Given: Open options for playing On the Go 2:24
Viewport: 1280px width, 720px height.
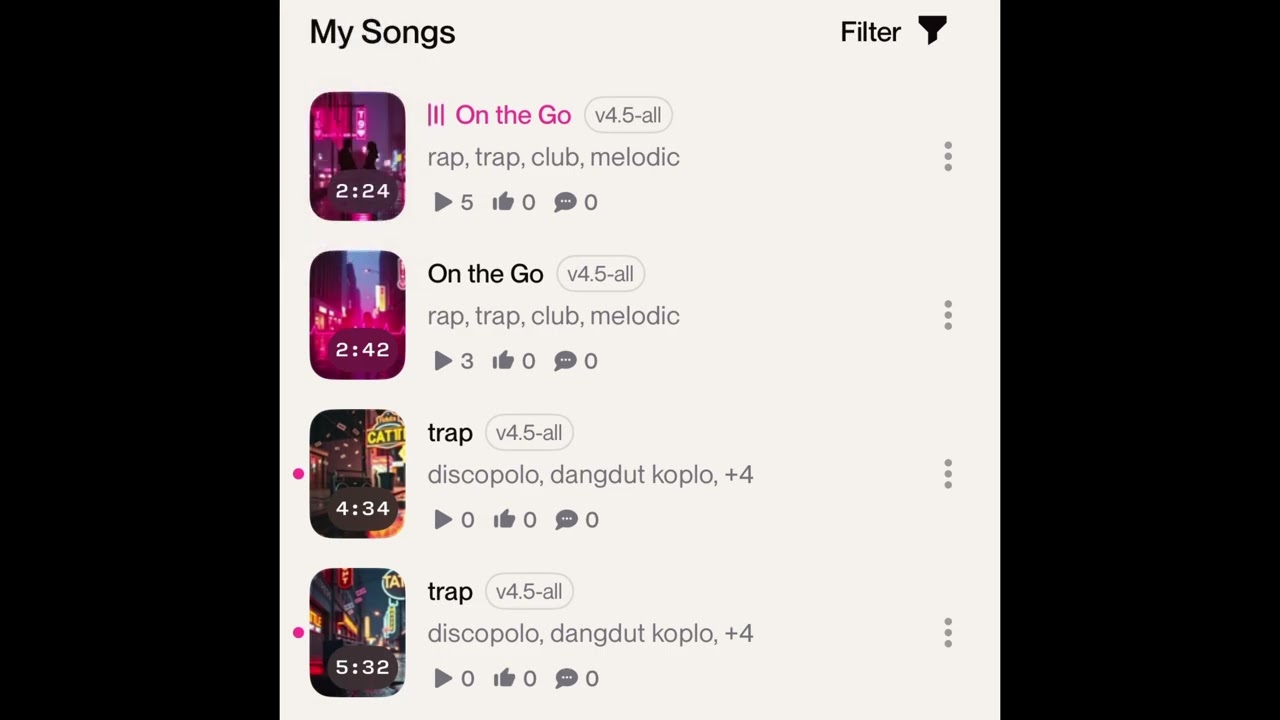Looking at the screenshot, I should [947, 156].
